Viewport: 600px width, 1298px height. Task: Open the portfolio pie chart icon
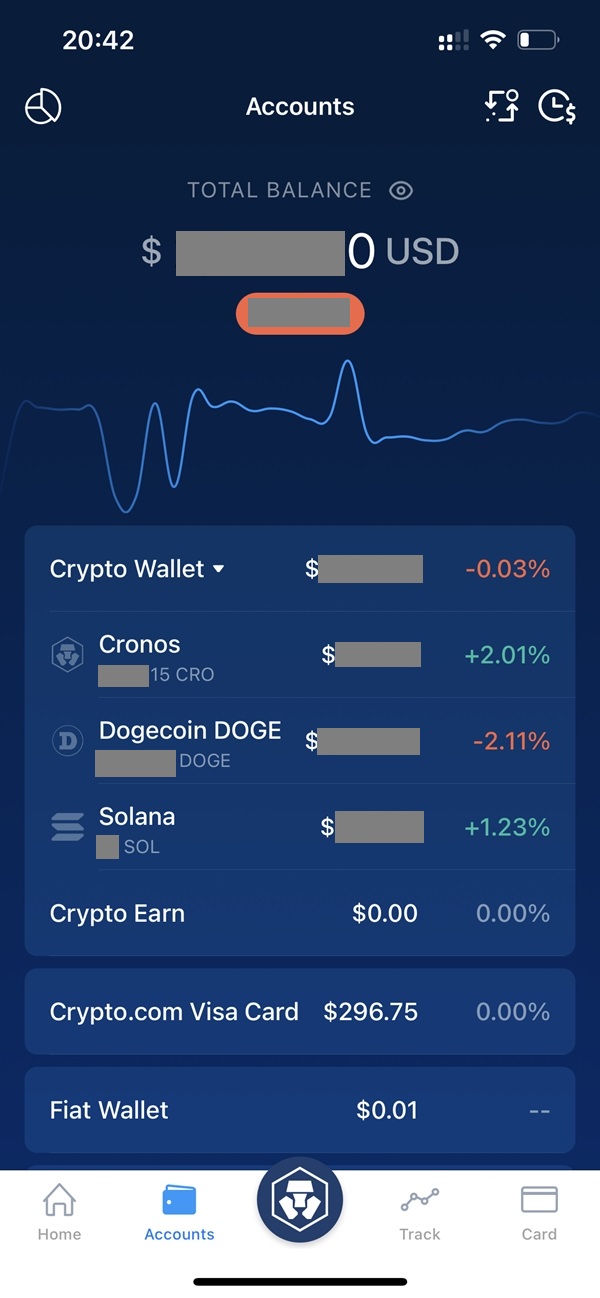[x=43, y=107]
